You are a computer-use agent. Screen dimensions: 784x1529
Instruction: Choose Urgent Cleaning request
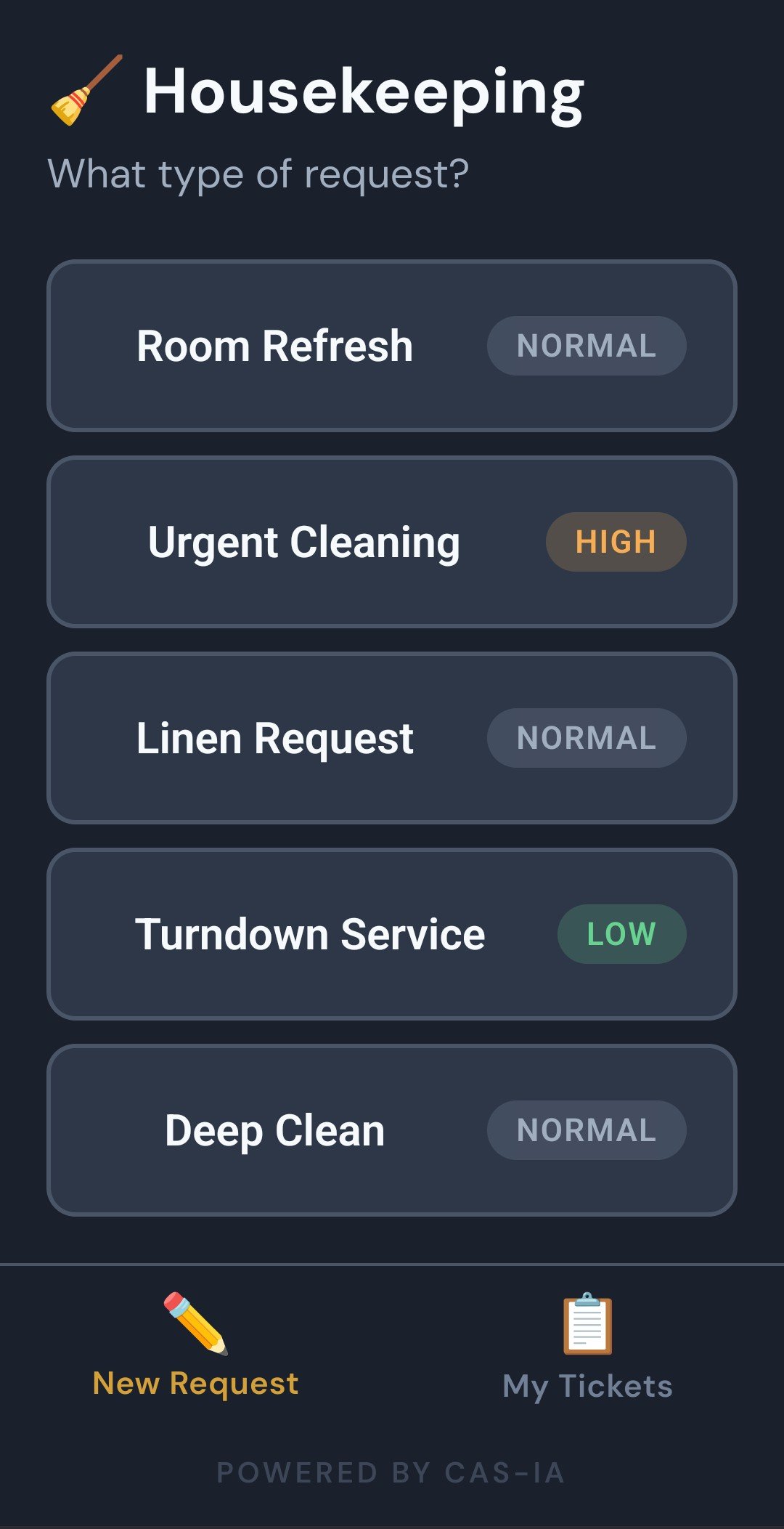click(x=392, y=542)
